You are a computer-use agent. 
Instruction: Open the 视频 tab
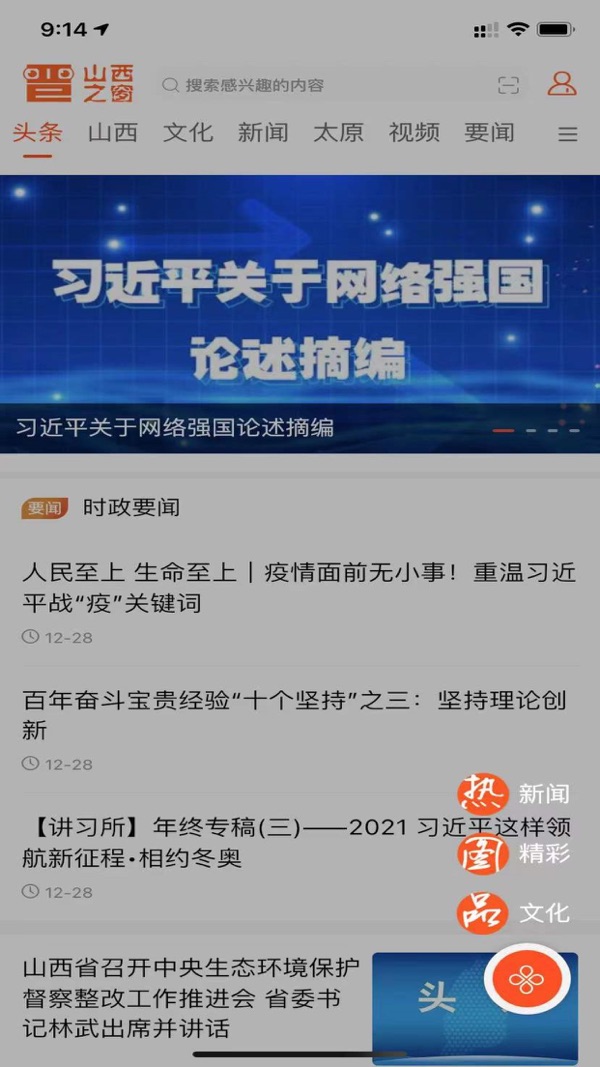(x=414, y=133)
